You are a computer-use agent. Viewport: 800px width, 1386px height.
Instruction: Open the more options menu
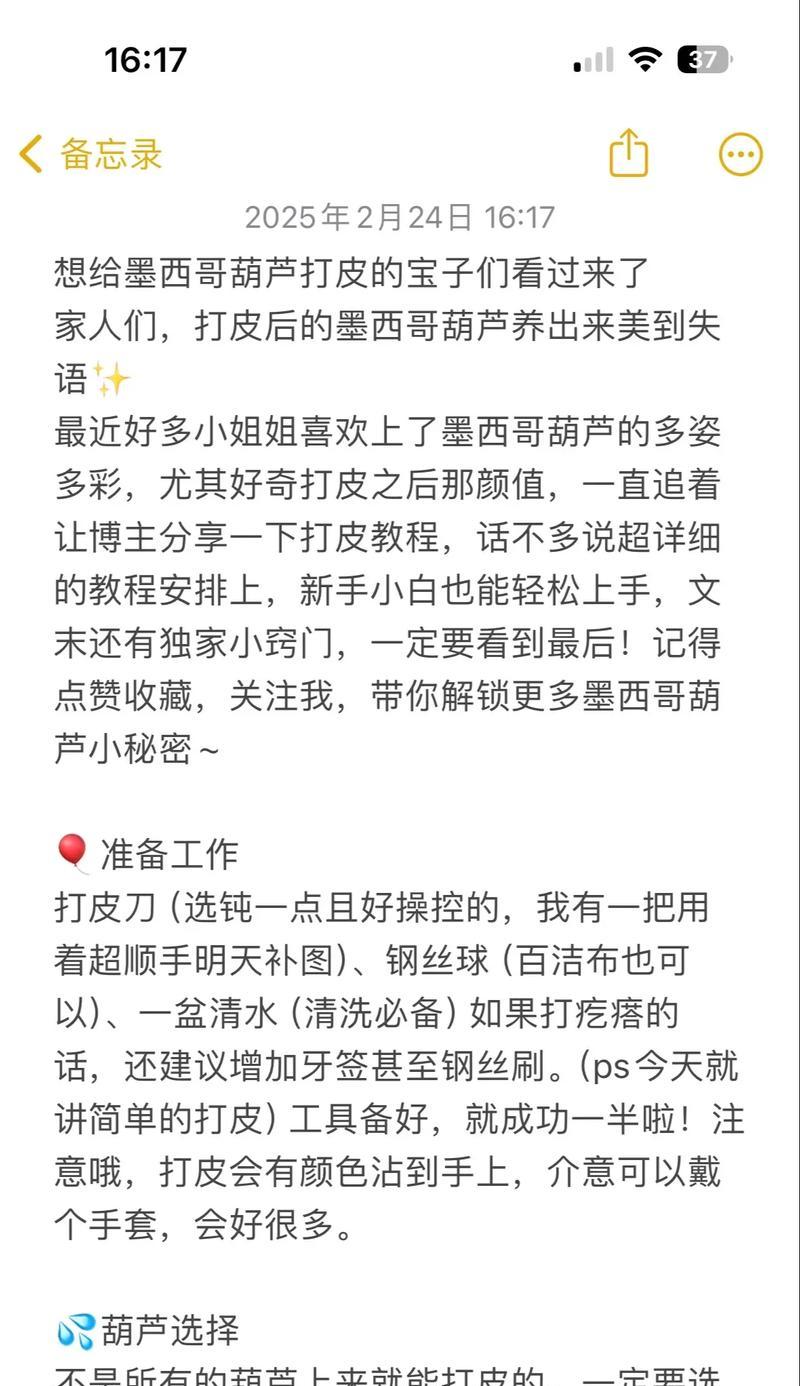741,154
